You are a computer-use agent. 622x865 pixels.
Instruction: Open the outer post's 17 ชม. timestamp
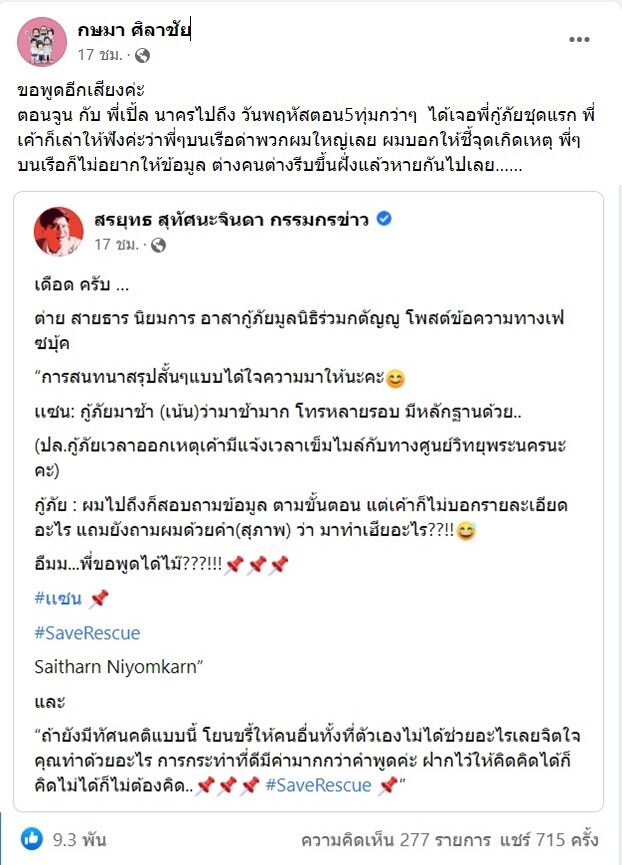100,55
